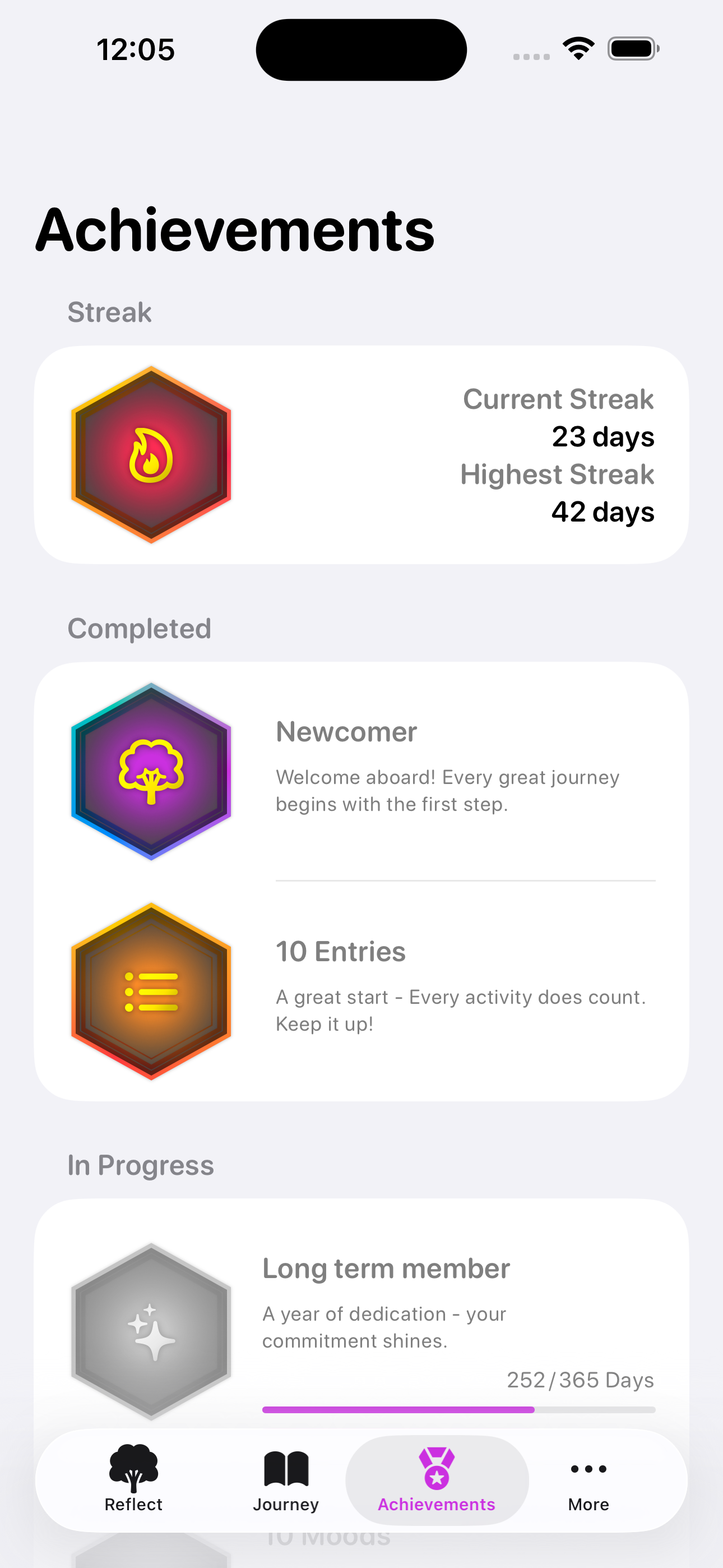Open the More tab

click(588, 1479)
